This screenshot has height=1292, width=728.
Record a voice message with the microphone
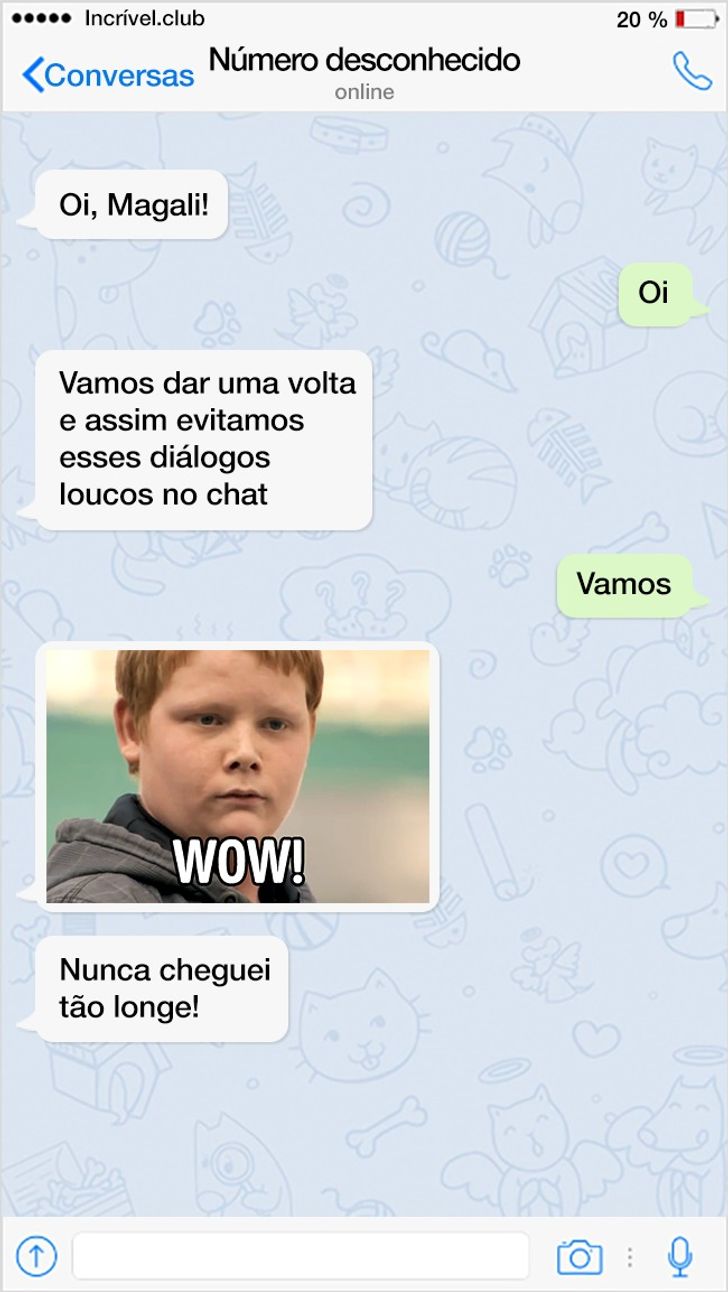click(680, 1256)
